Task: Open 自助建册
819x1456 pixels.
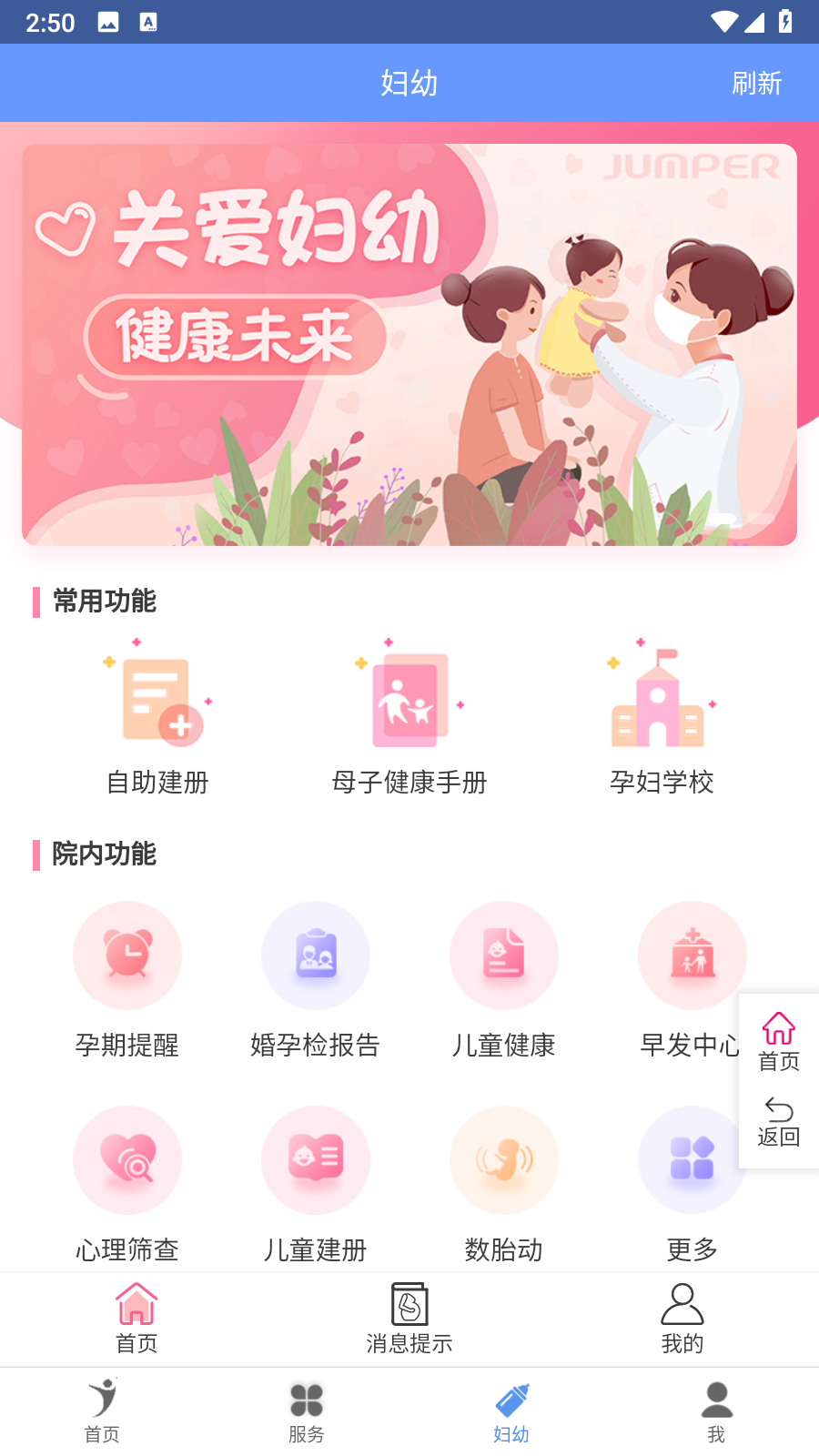Action: point(157,719)
